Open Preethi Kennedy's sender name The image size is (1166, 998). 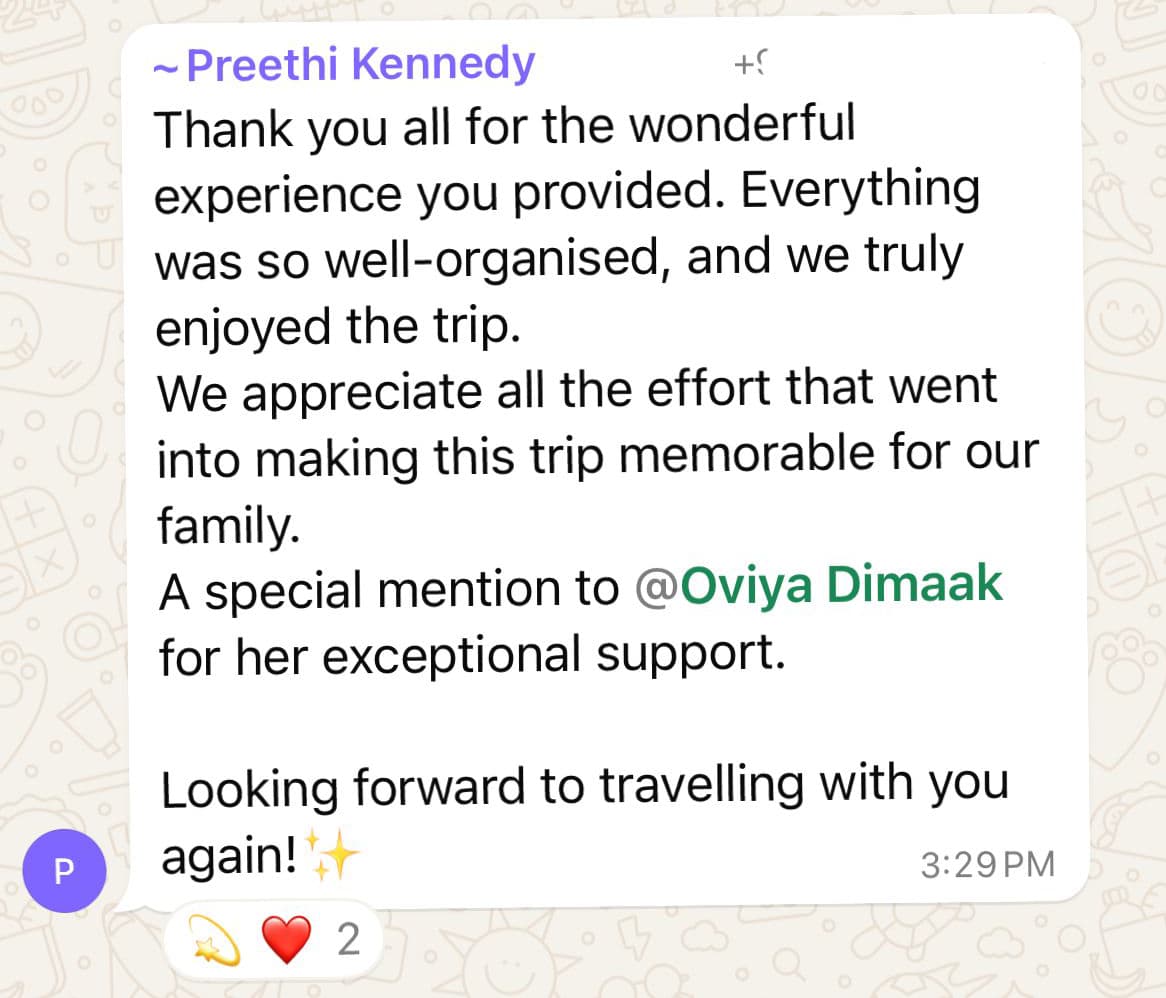click(360, 66)
